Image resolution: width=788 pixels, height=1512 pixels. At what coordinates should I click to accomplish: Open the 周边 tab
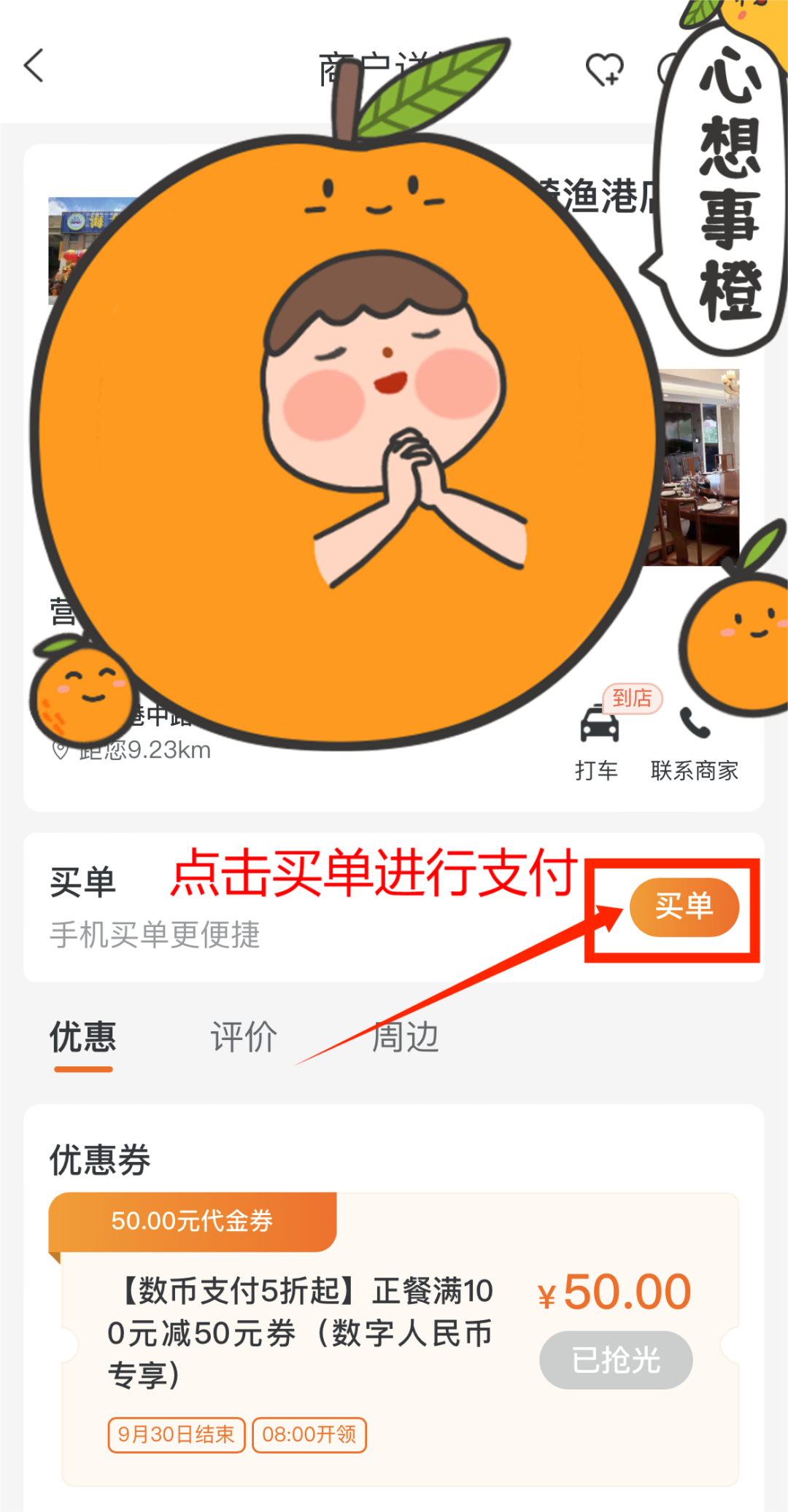point(406,1036)
